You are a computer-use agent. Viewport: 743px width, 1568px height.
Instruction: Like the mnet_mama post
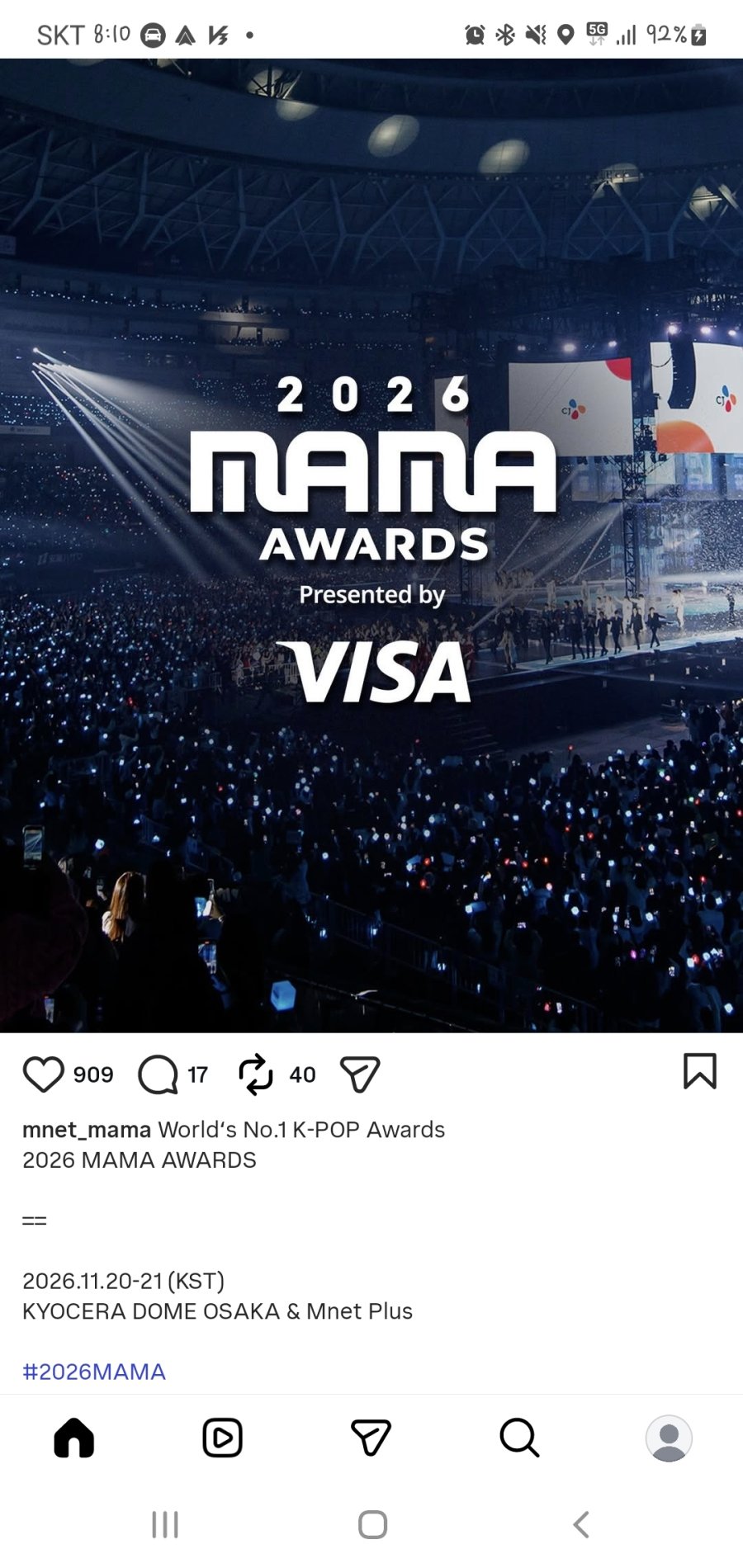pos(43,1074)
